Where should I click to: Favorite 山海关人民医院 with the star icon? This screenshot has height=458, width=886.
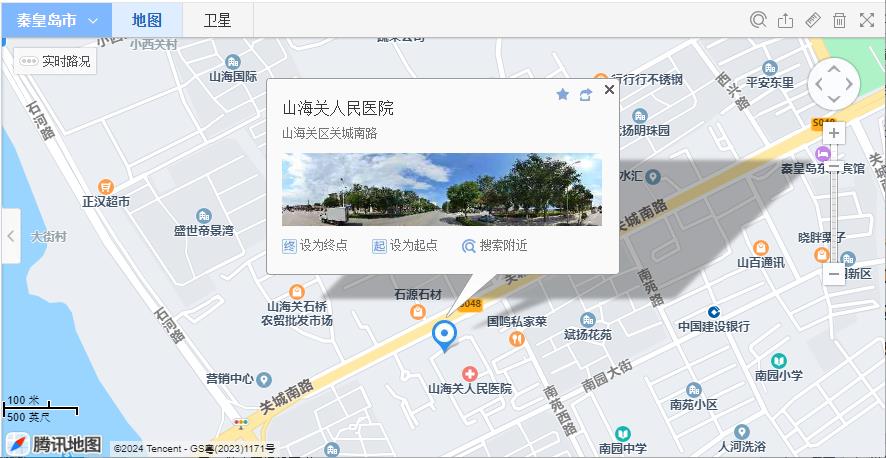pyautogui.click(x=562, y=94)
